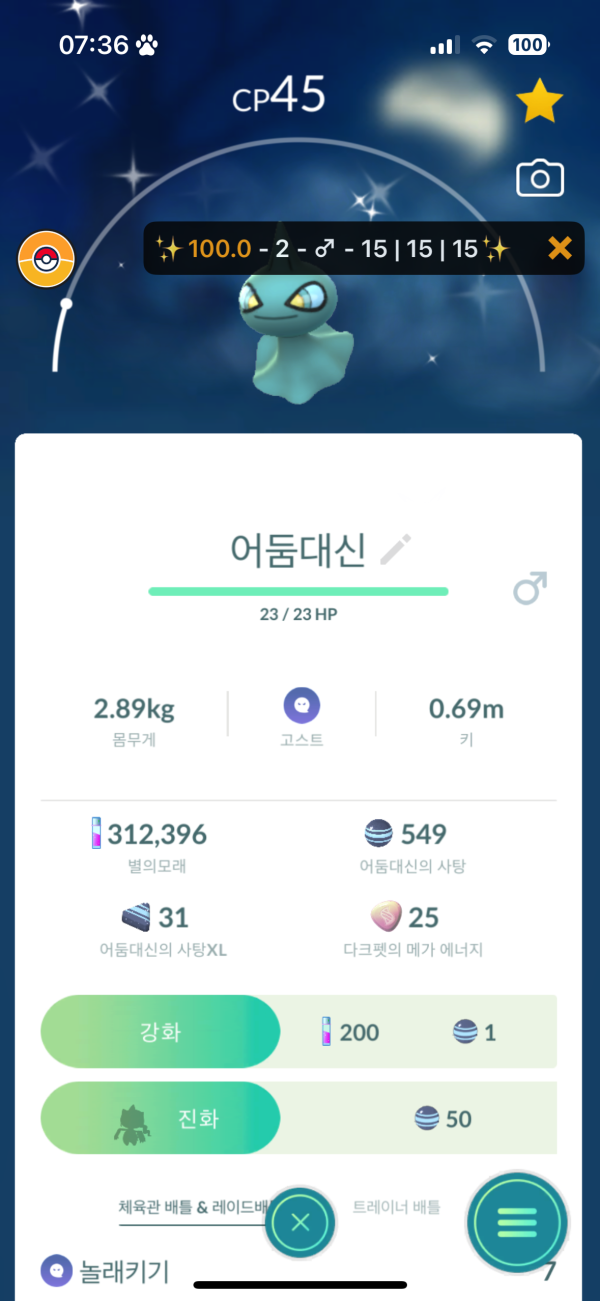Screen dimensions: 600x1301
Task: Power up with the 강화 button
Action: tap(160, 1031)
